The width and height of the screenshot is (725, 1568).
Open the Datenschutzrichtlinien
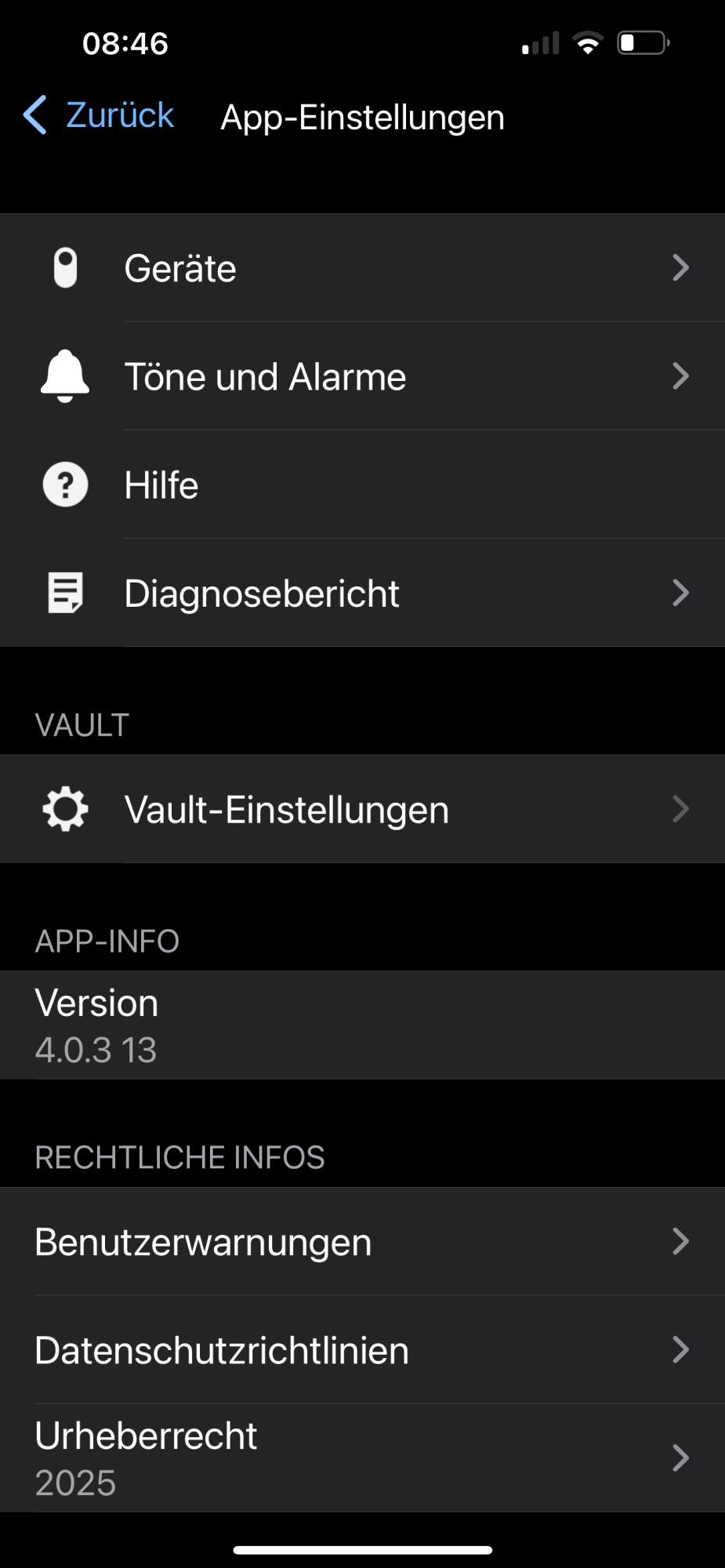(x=362, y=1350)
